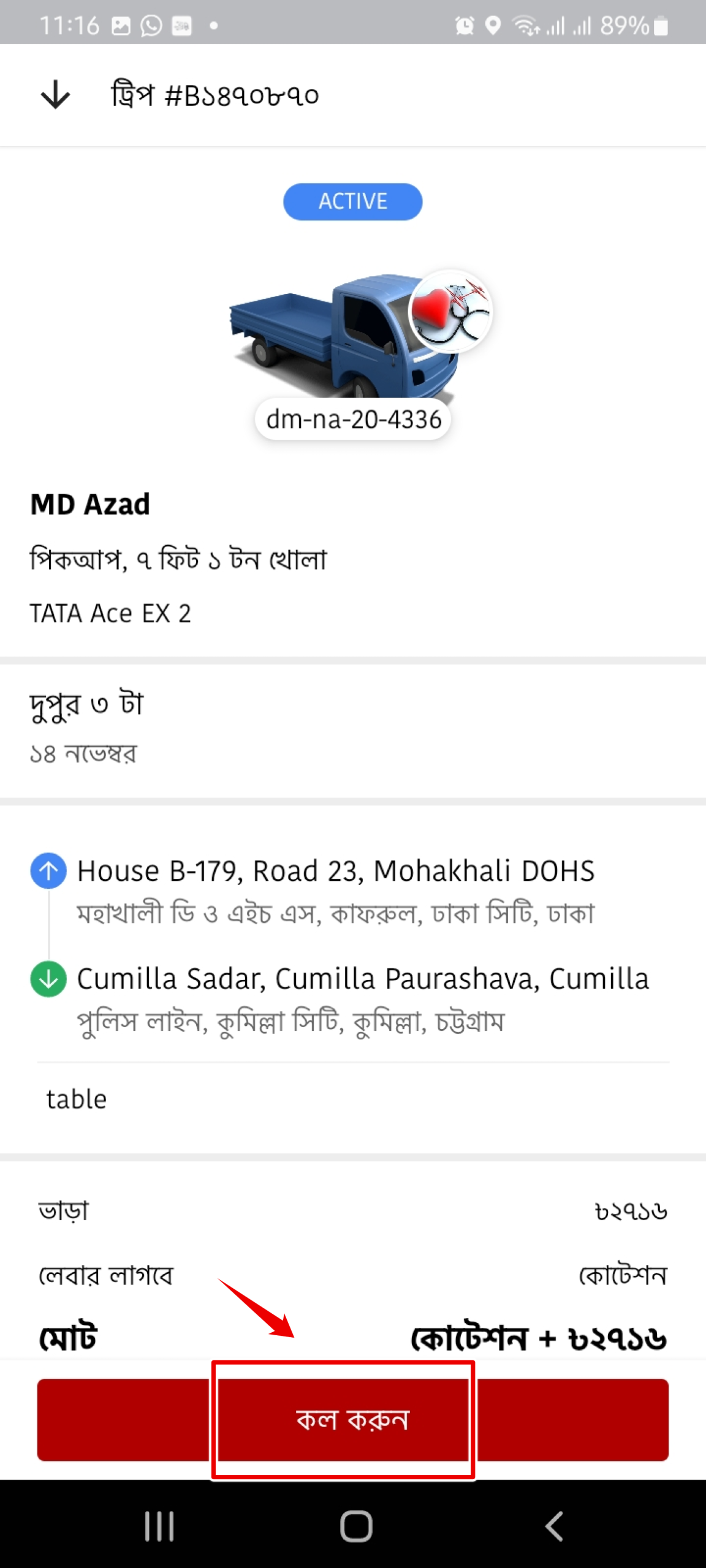This screenshot has height=1568, width=706.
Task: Go back using the system back button
Action: 553,1525
